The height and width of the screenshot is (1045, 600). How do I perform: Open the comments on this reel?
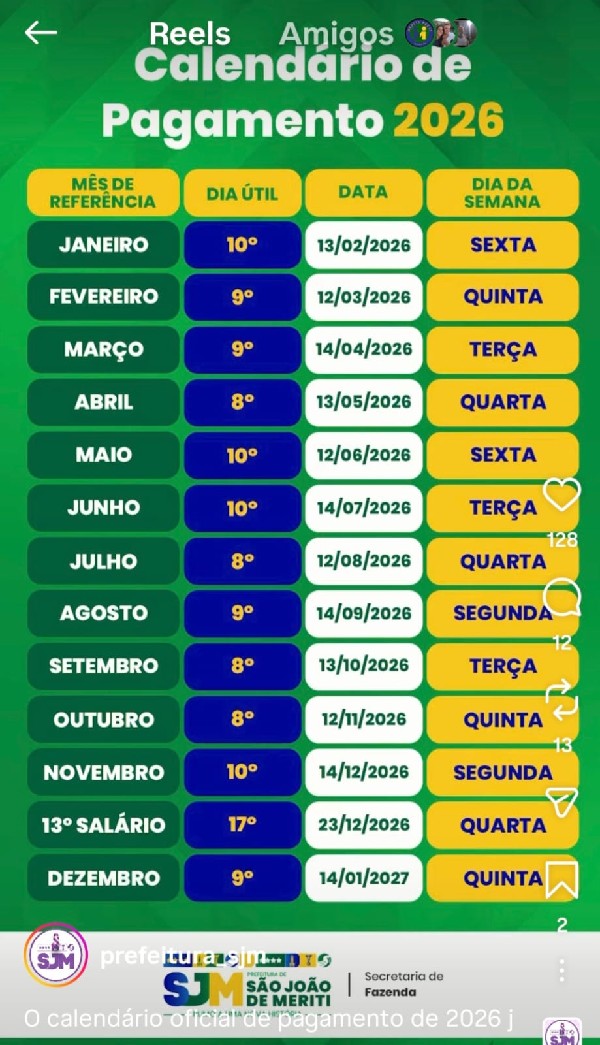[562, 598]
